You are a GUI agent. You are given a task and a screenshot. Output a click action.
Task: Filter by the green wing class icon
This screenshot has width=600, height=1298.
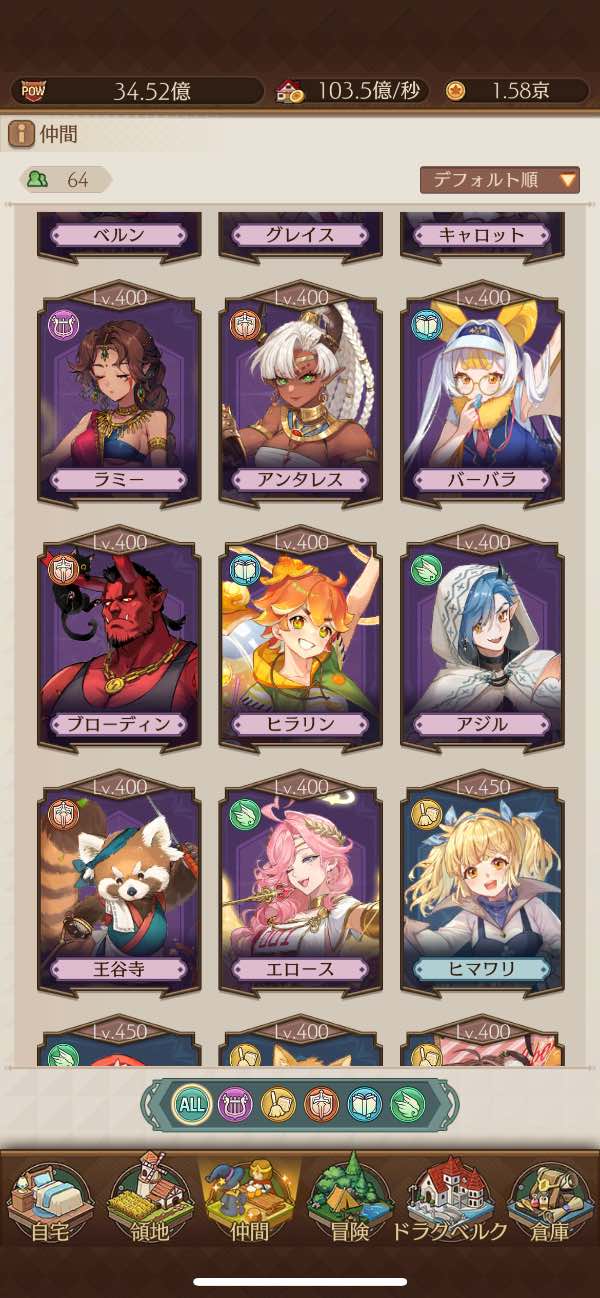(x=407, y=1104)
